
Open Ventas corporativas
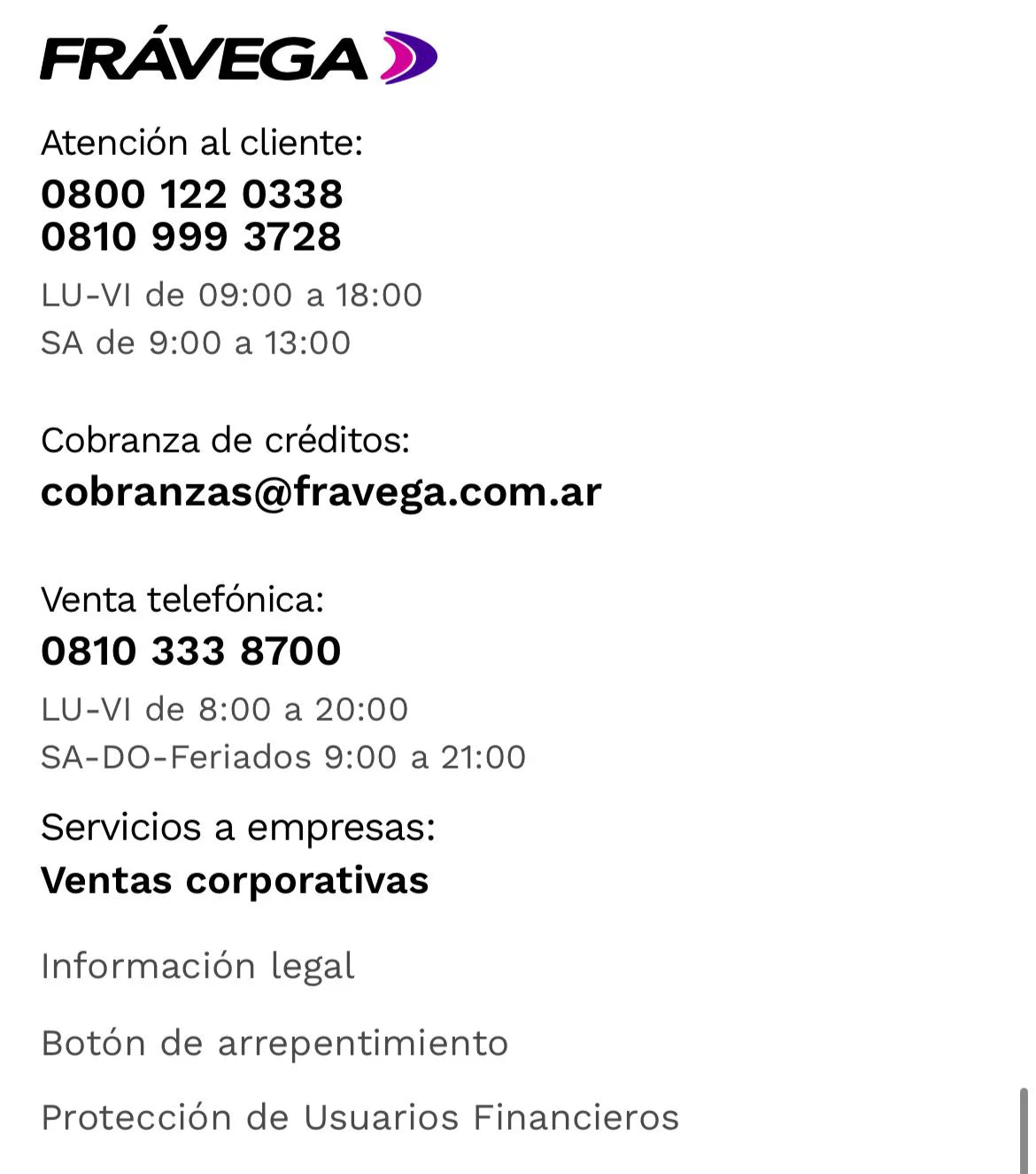pos(235,881)
